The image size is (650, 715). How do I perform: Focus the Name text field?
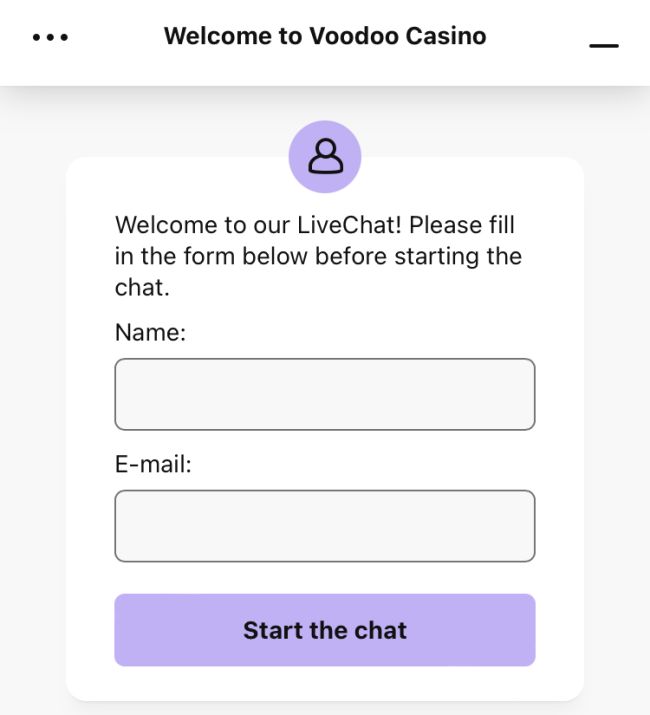[x=325, y=394]
